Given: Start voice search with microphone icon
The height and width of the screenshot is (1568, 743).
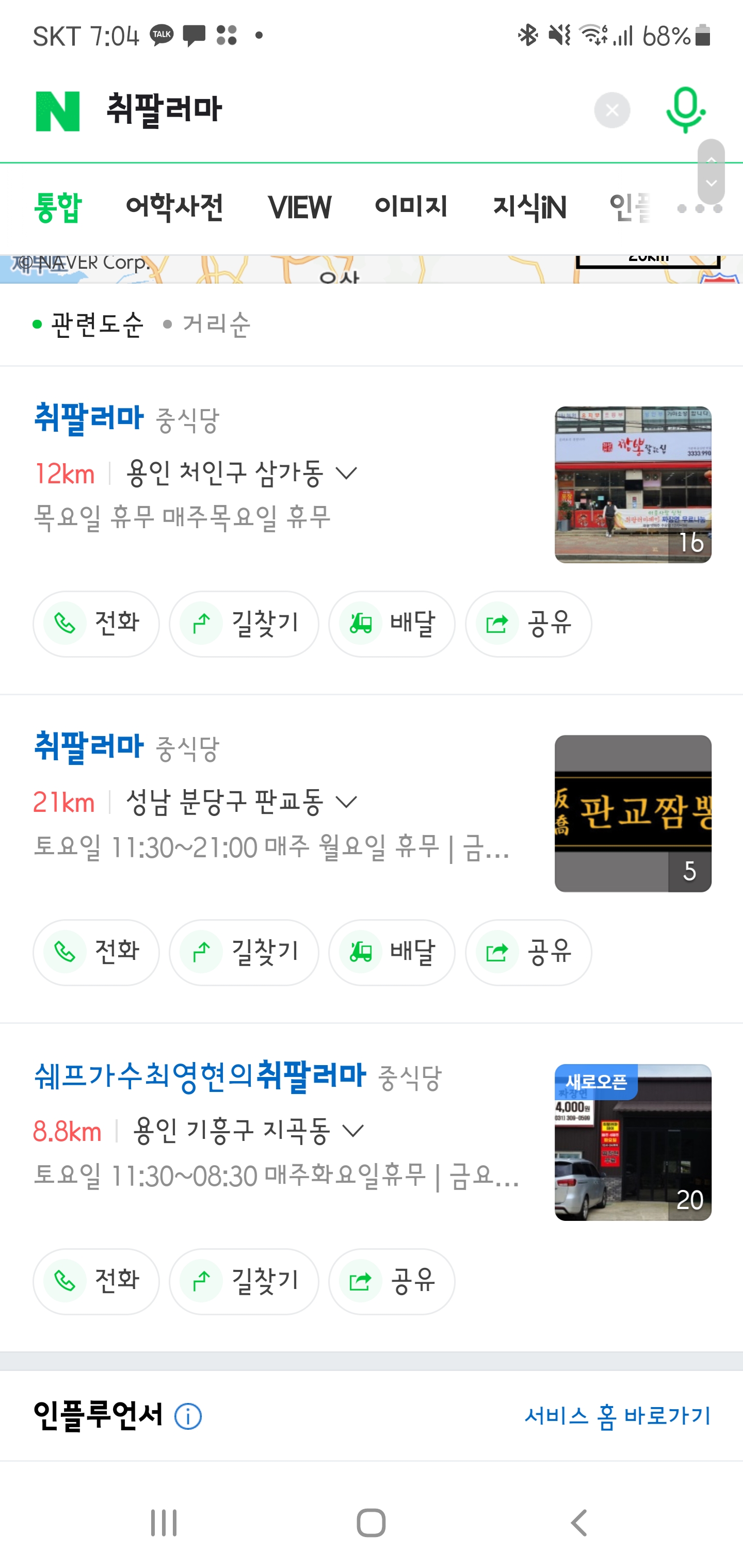Looking at the screenshot, I should [x=685, y=110].
